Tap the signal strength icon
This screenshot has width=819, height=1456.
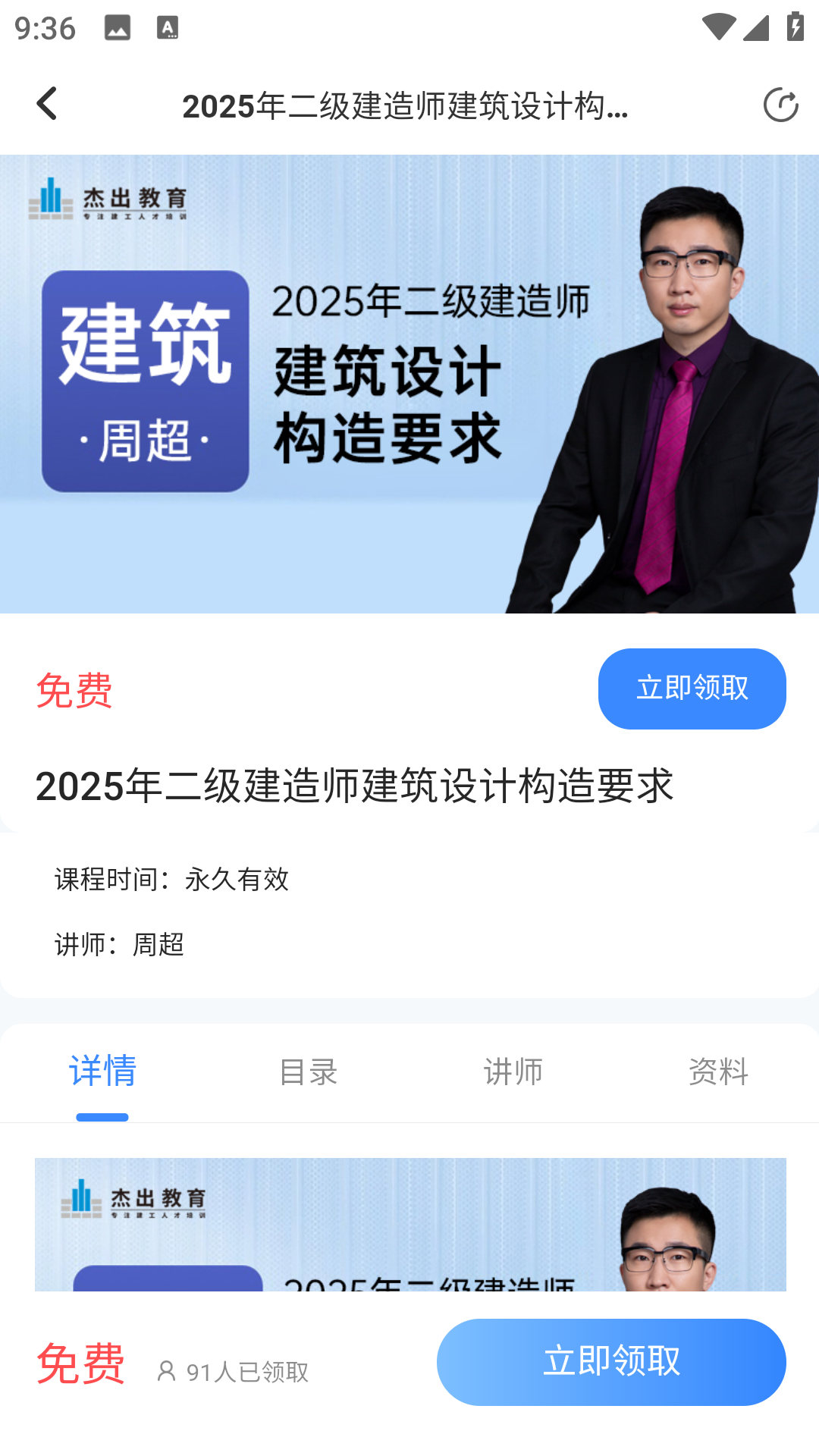[x=757, y=27]
